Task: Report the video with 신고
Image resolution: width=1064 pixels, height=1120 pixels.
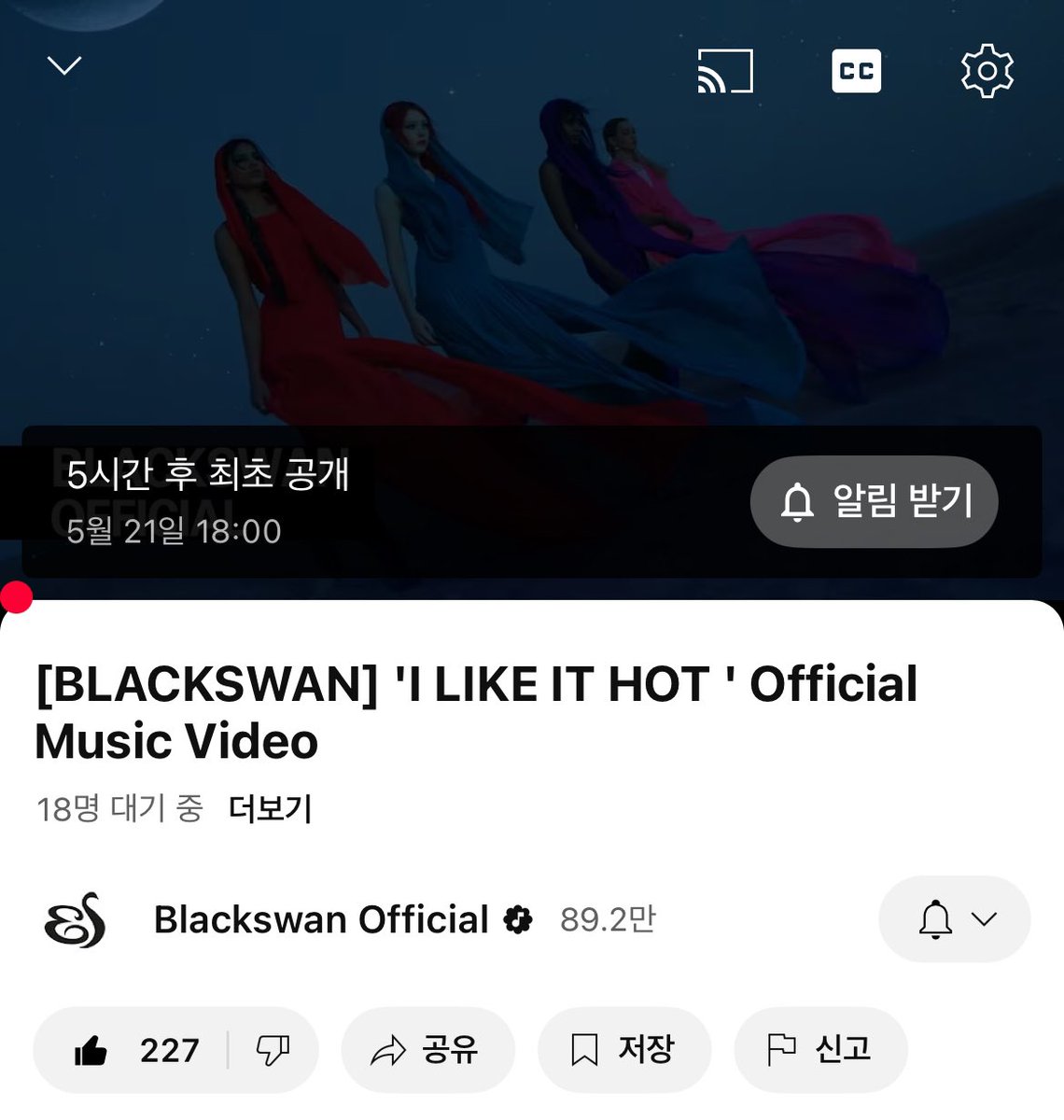Action: [x=820, y=1050]
